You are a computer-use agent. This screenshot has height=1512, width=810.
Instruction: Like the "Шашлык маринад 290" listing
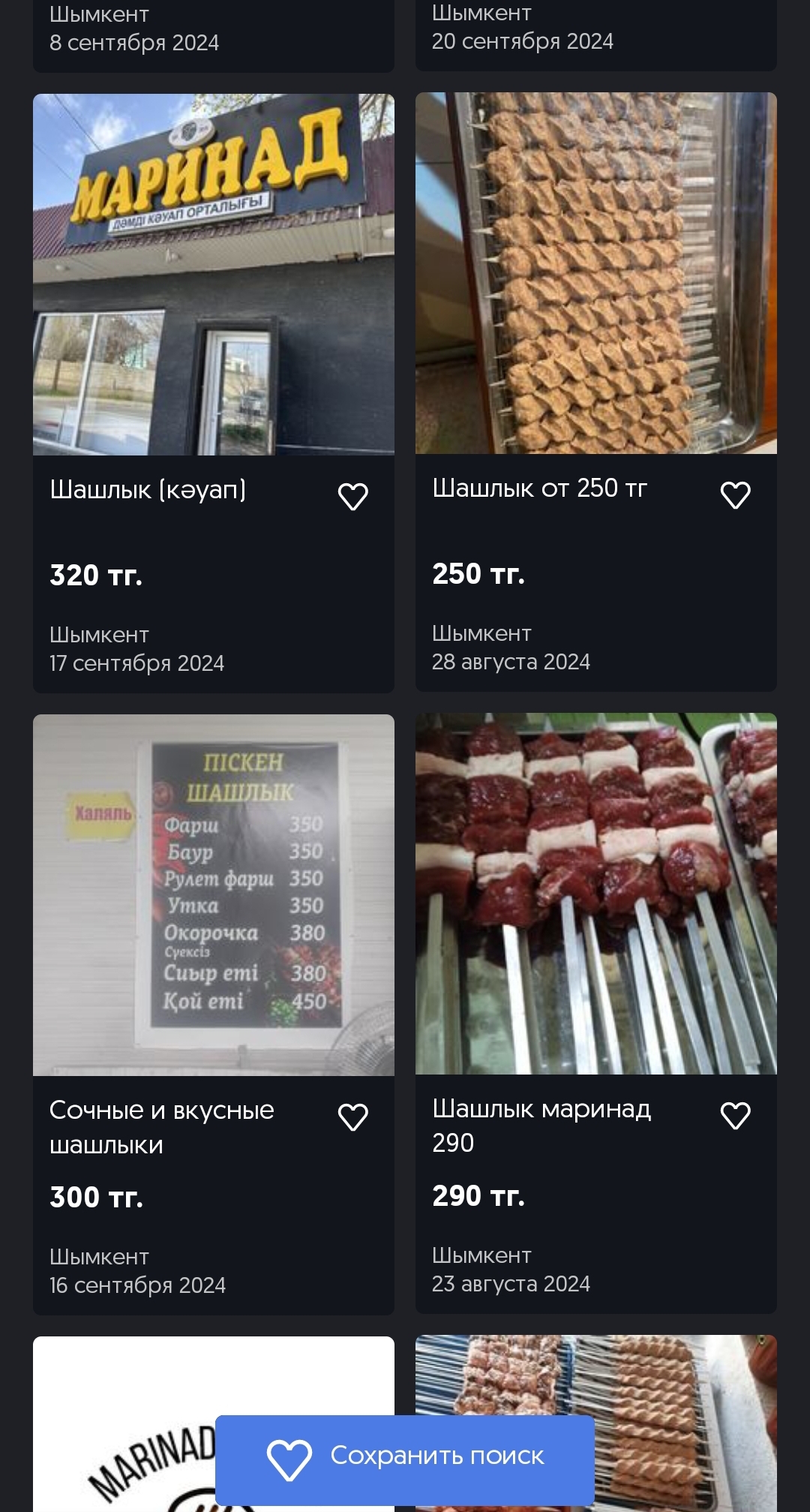tap(735, 1116)
